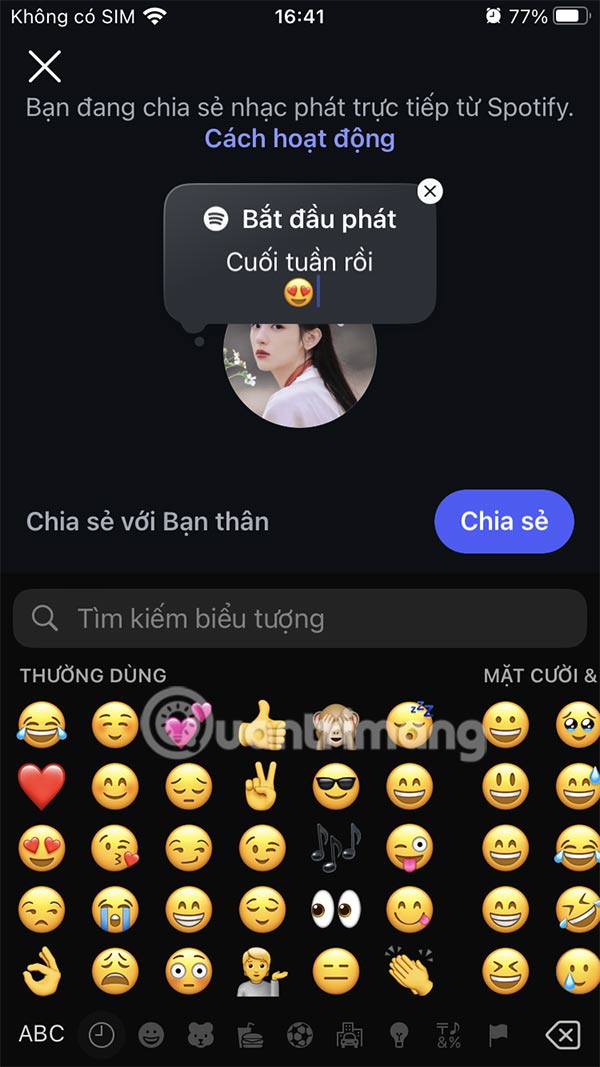Viewport: 600px width, 1067px height.
Task: Switch to the ABC letter keyboard
Action: coord(42,1034)
